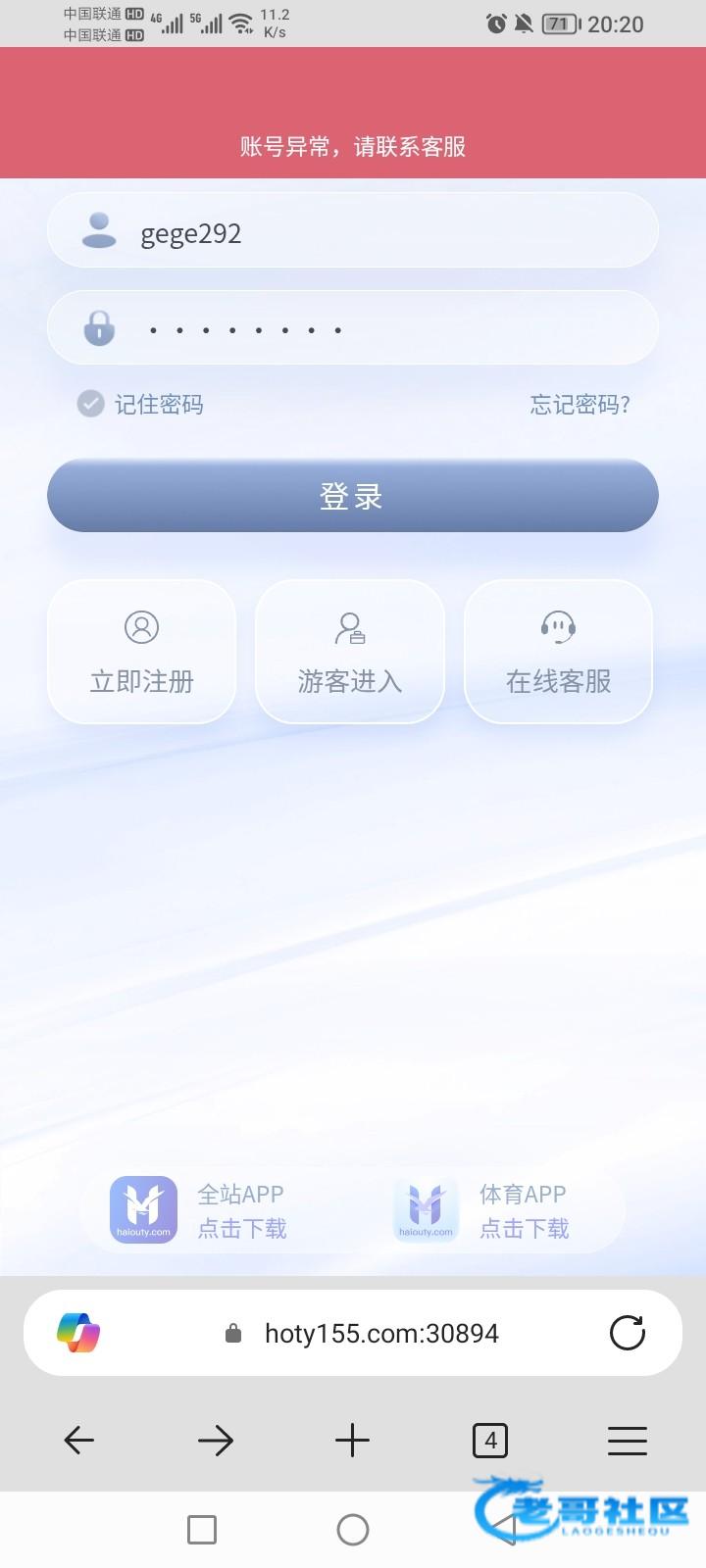
Task: Go back in the browser
Action: pyautogui.click(x=78, y=1440)
